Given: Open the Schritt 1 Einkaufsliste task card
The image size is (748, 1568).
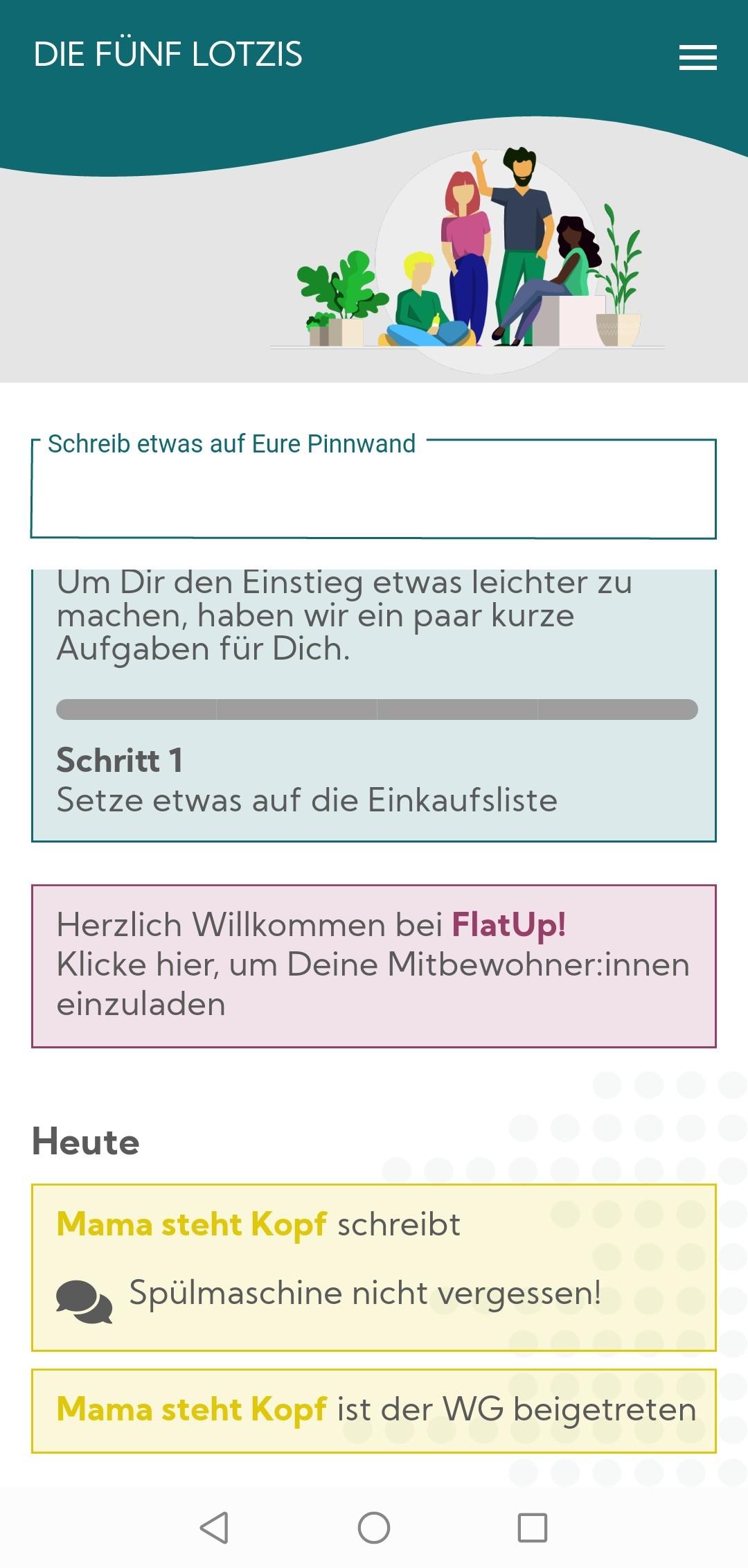Looking at the screenshot, I should click(373, 779).
